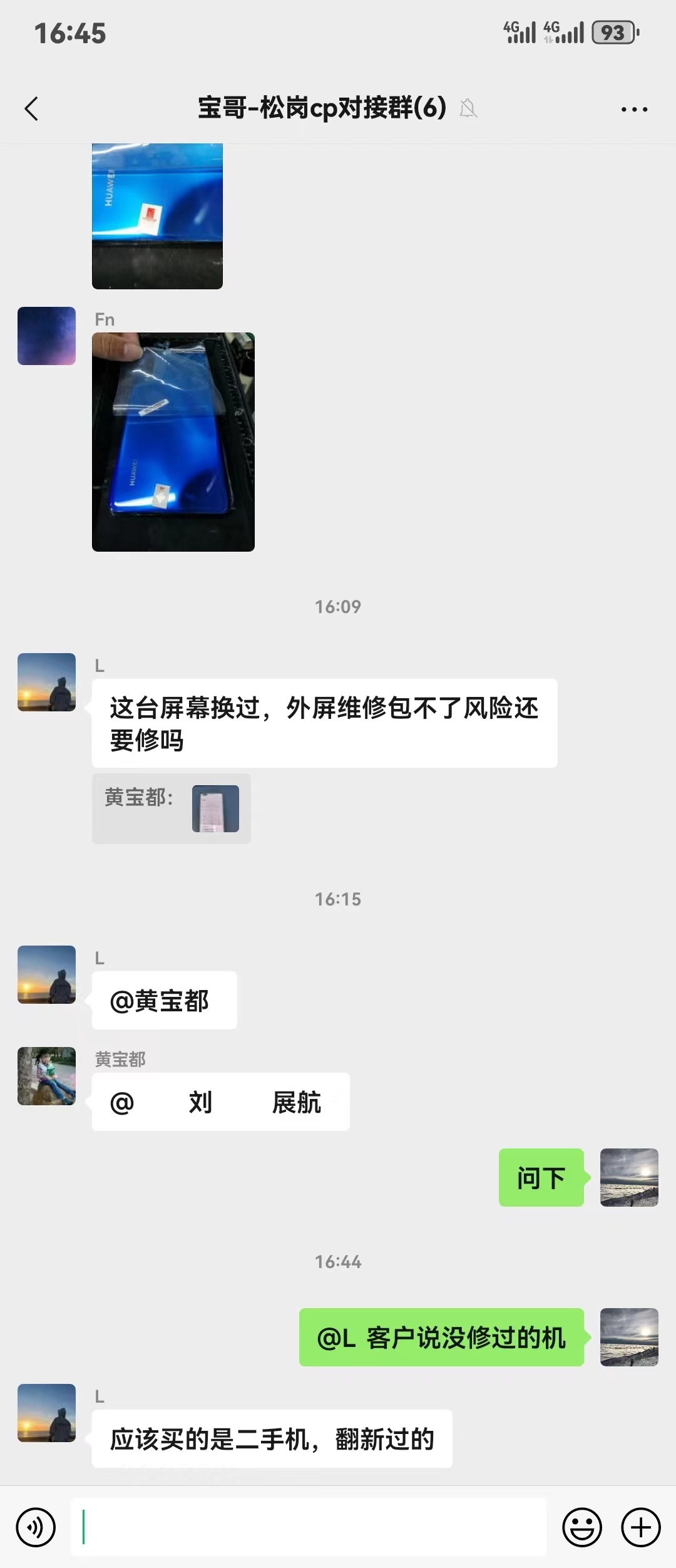View Fn's blue Huawei phone photo
Screen dimensions: 676x1568
click(173, 441)
